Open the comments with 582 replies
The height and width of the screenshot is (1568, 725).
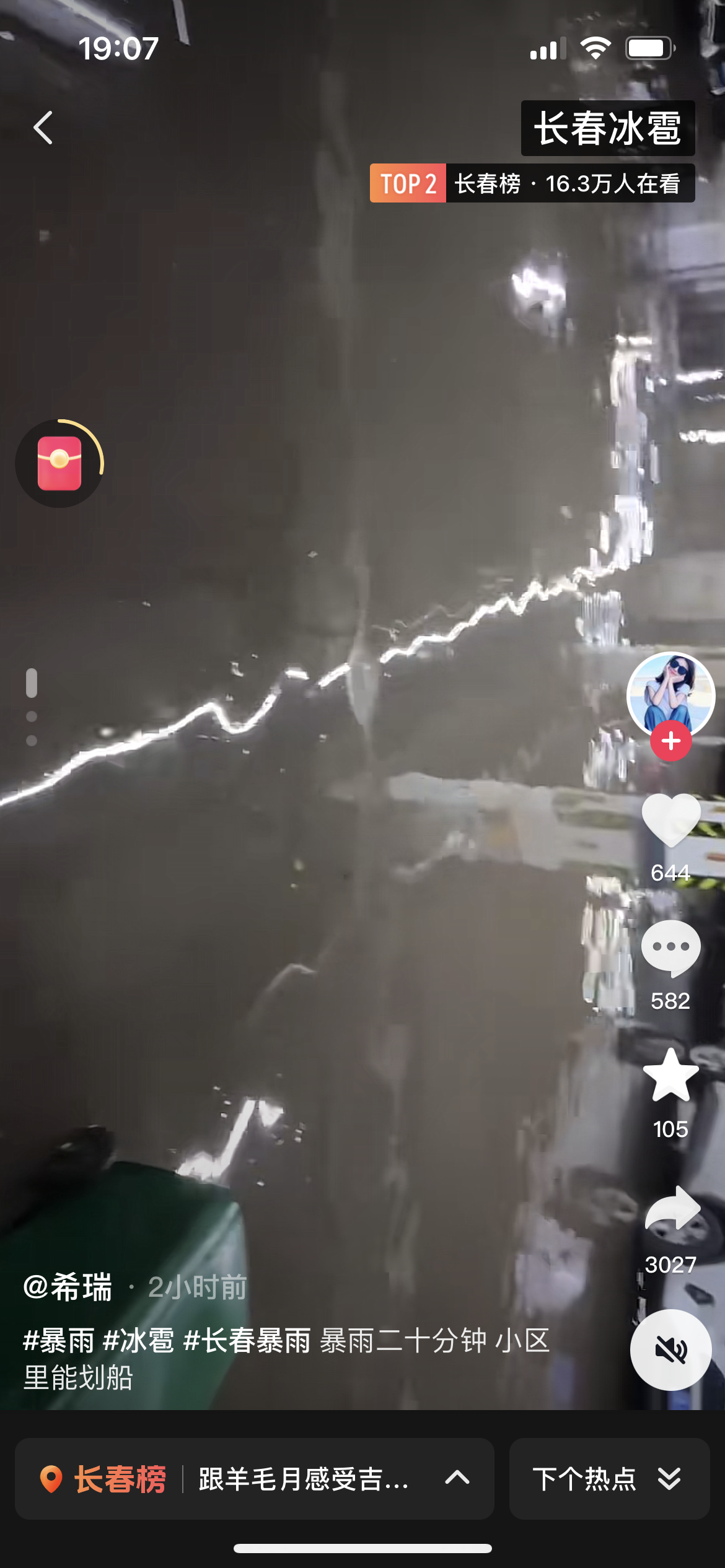click(670, 949)
